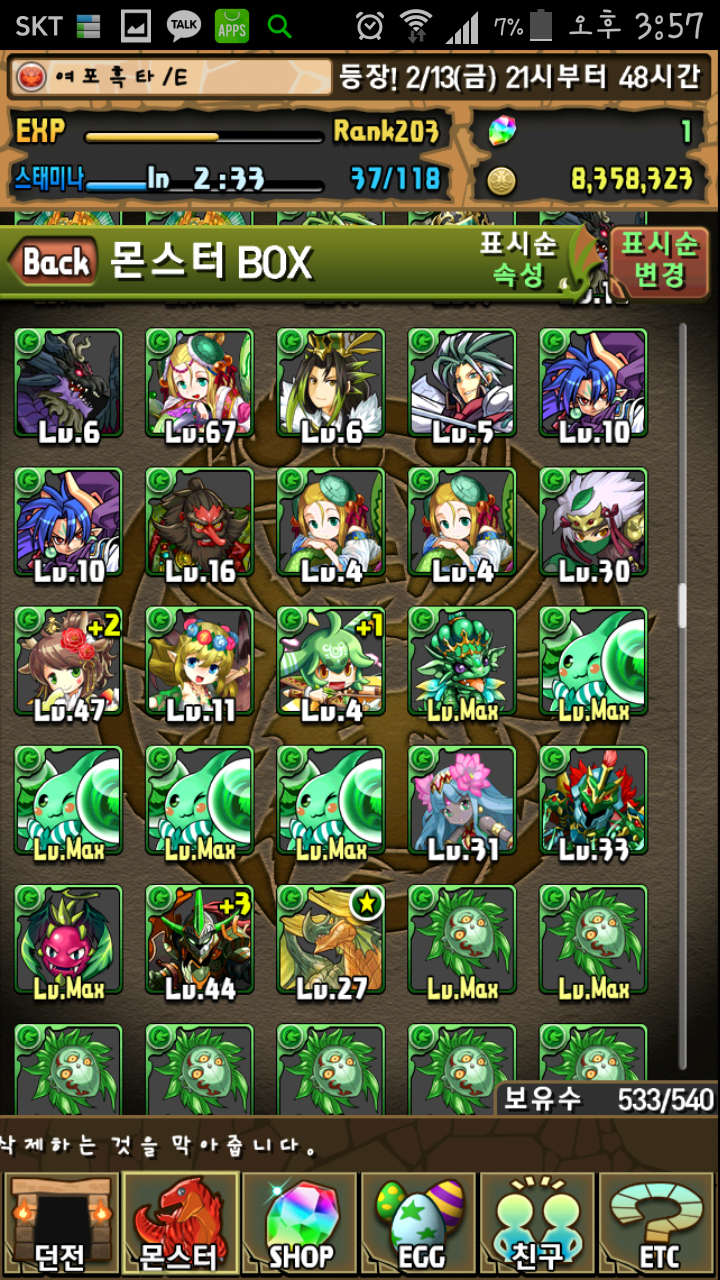Viewport: 720px width, 1280px height.
Task: Open the Lv.5 silver-haired swordsman
Action: click(462, 383)
